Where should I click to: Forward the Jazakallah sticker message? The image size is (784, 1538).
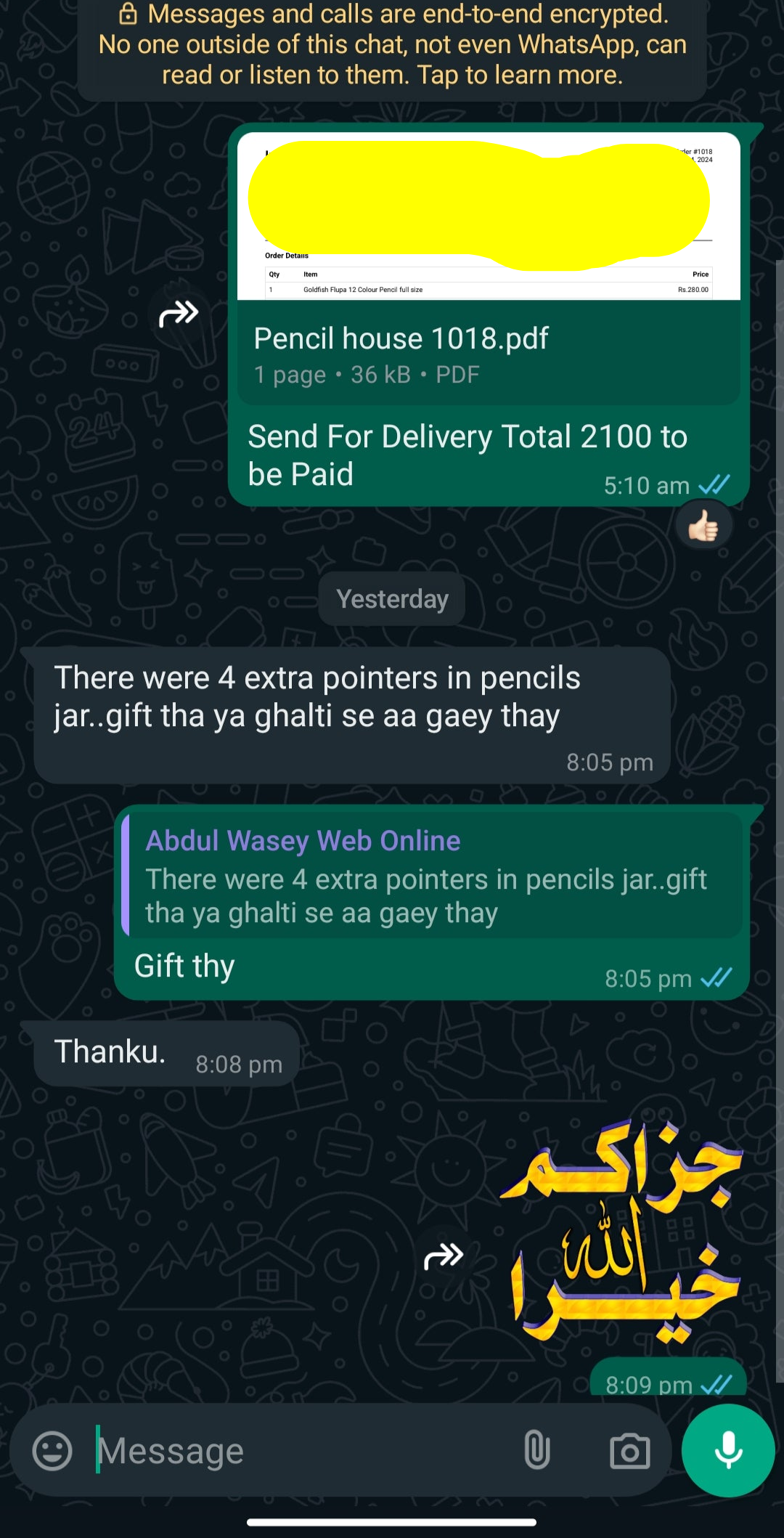(x=444, y=1256)
